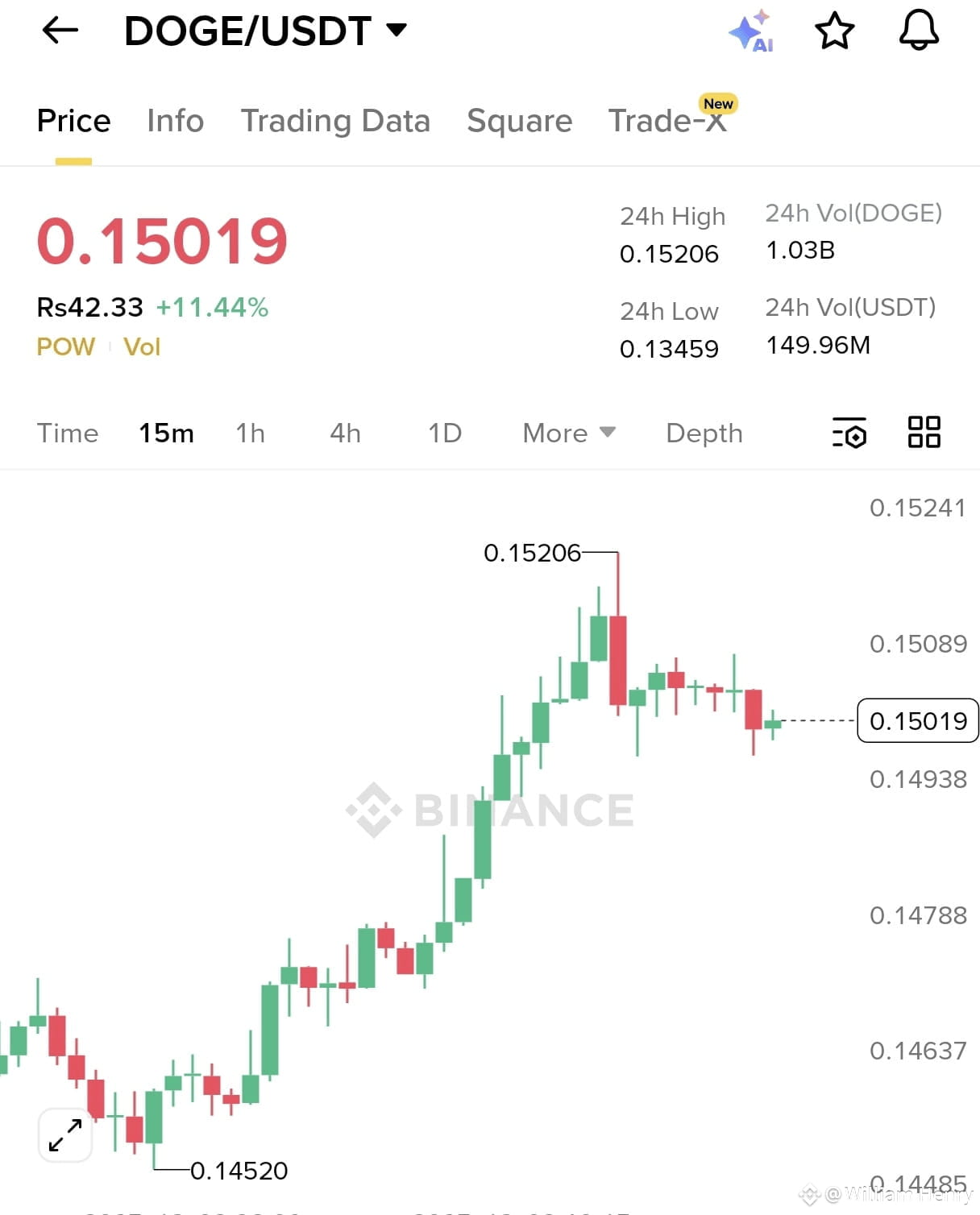Select the 4h chart interval
The width and height of the screenshot is (980, 1215).
point(345,433)
